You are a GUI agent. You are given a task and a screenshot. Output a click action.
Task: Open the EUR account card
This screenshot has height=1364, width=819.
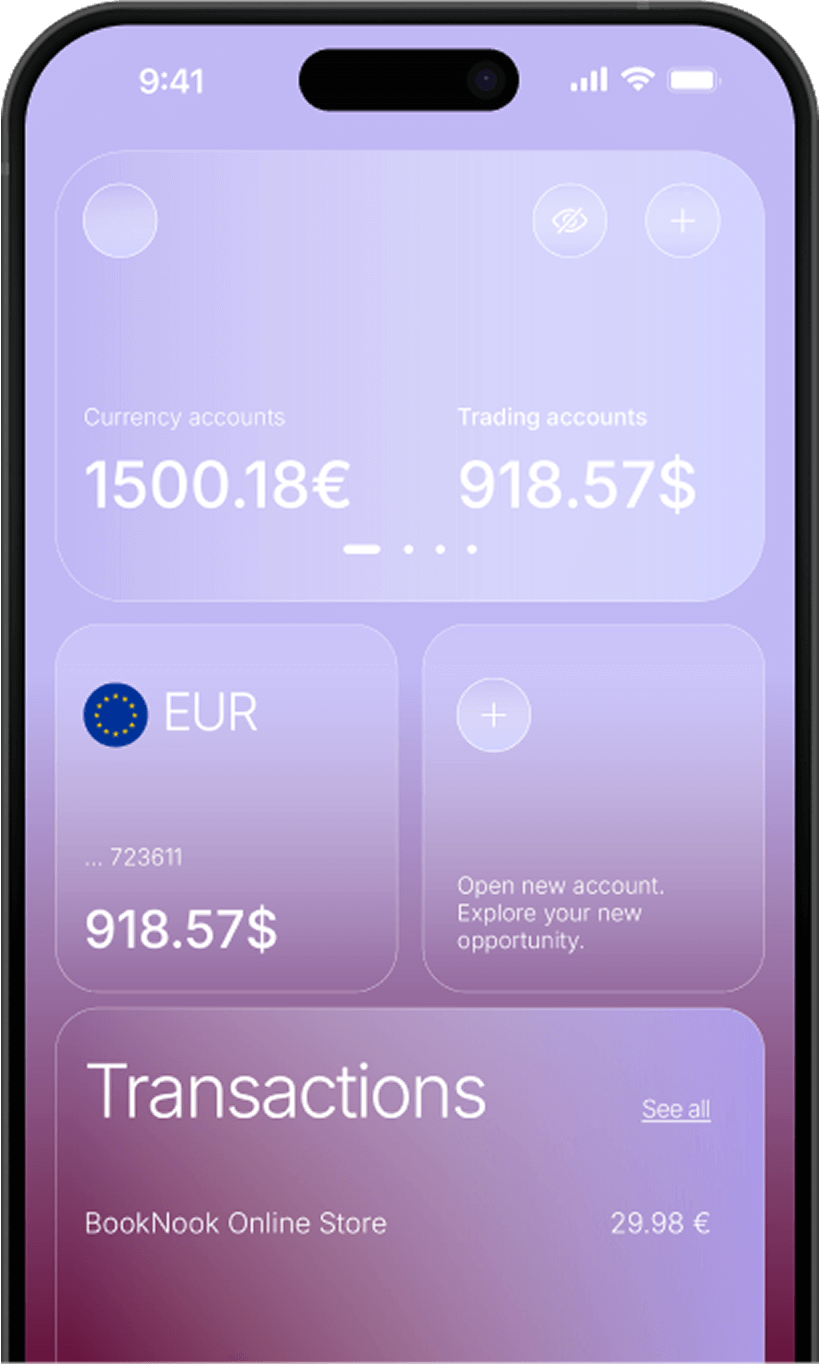[x=226, y=808]
